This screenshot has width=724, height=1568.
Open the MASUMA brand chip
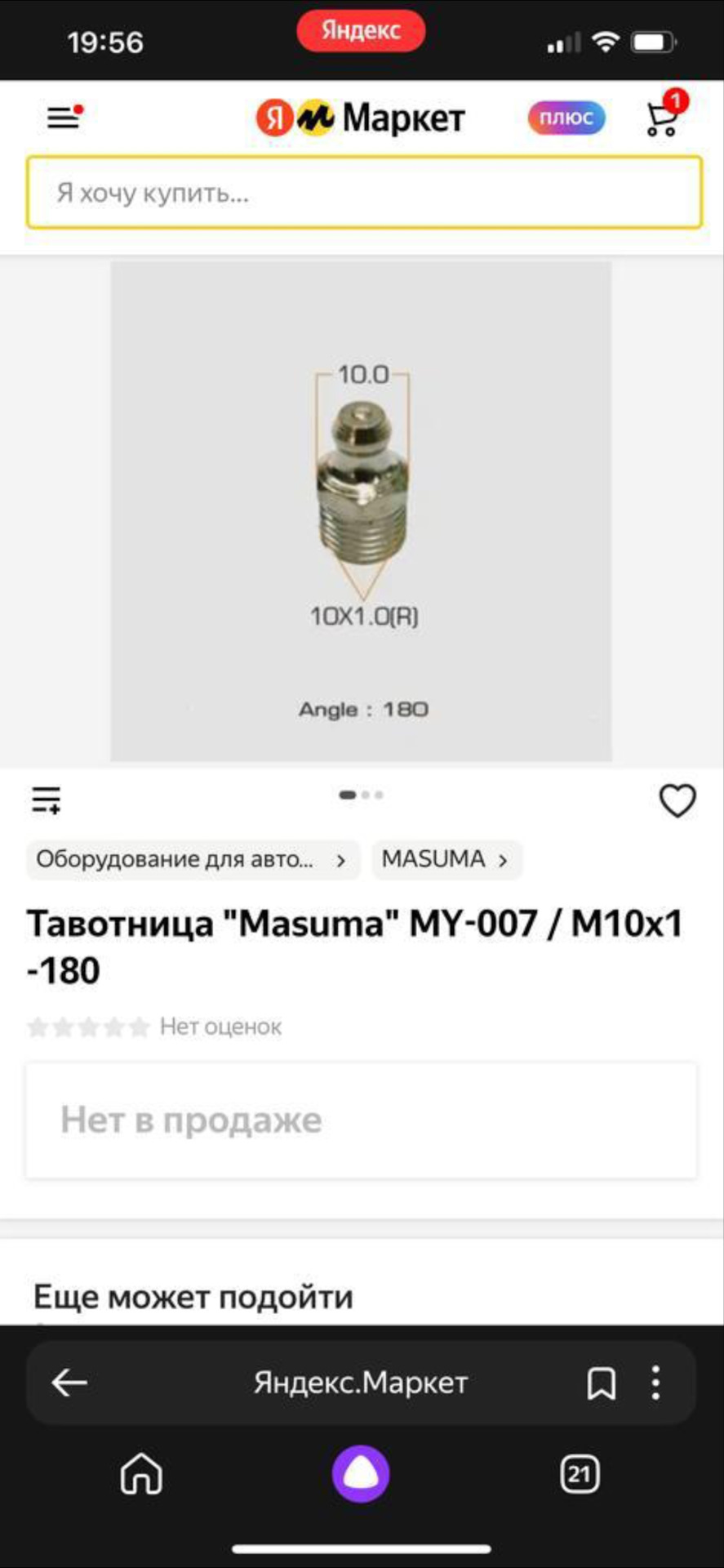click(x=446, y=859)
